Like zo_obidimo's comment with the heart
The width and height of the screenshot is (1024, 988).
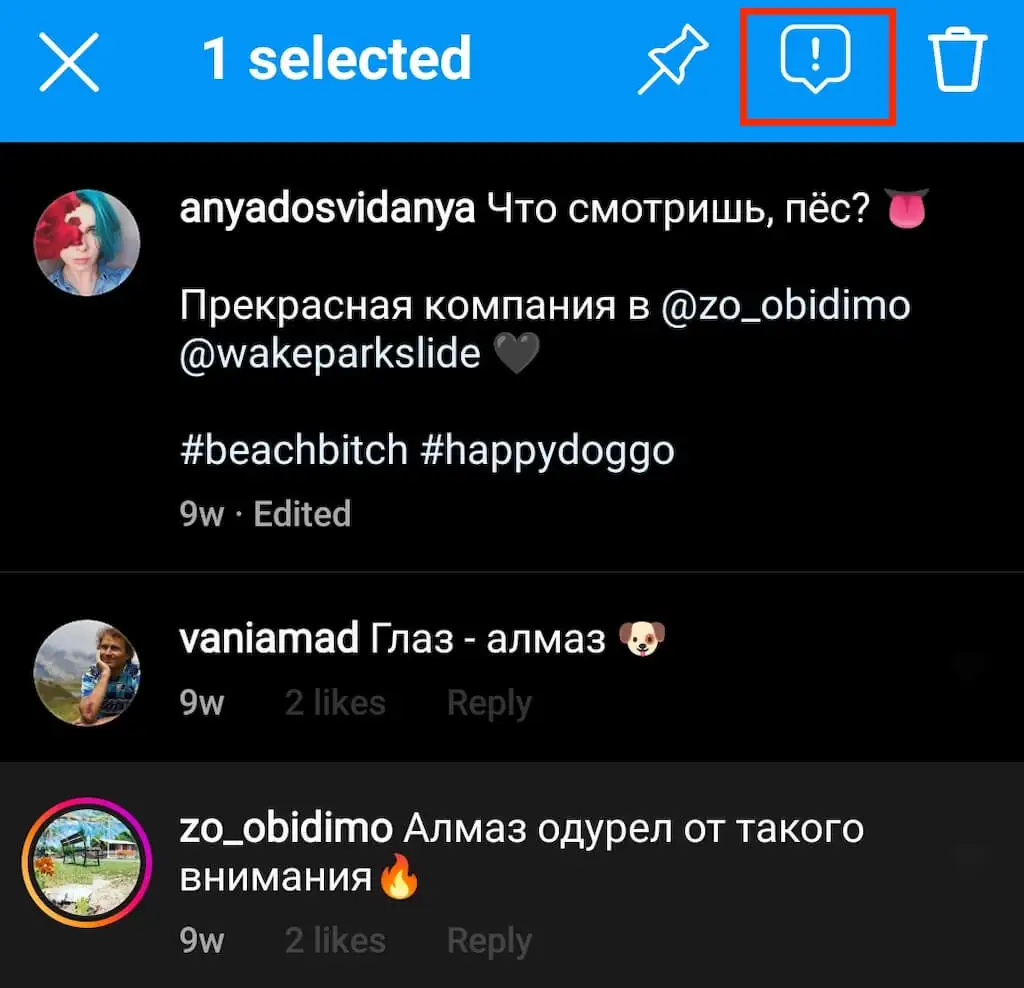[x=968, y=856]
